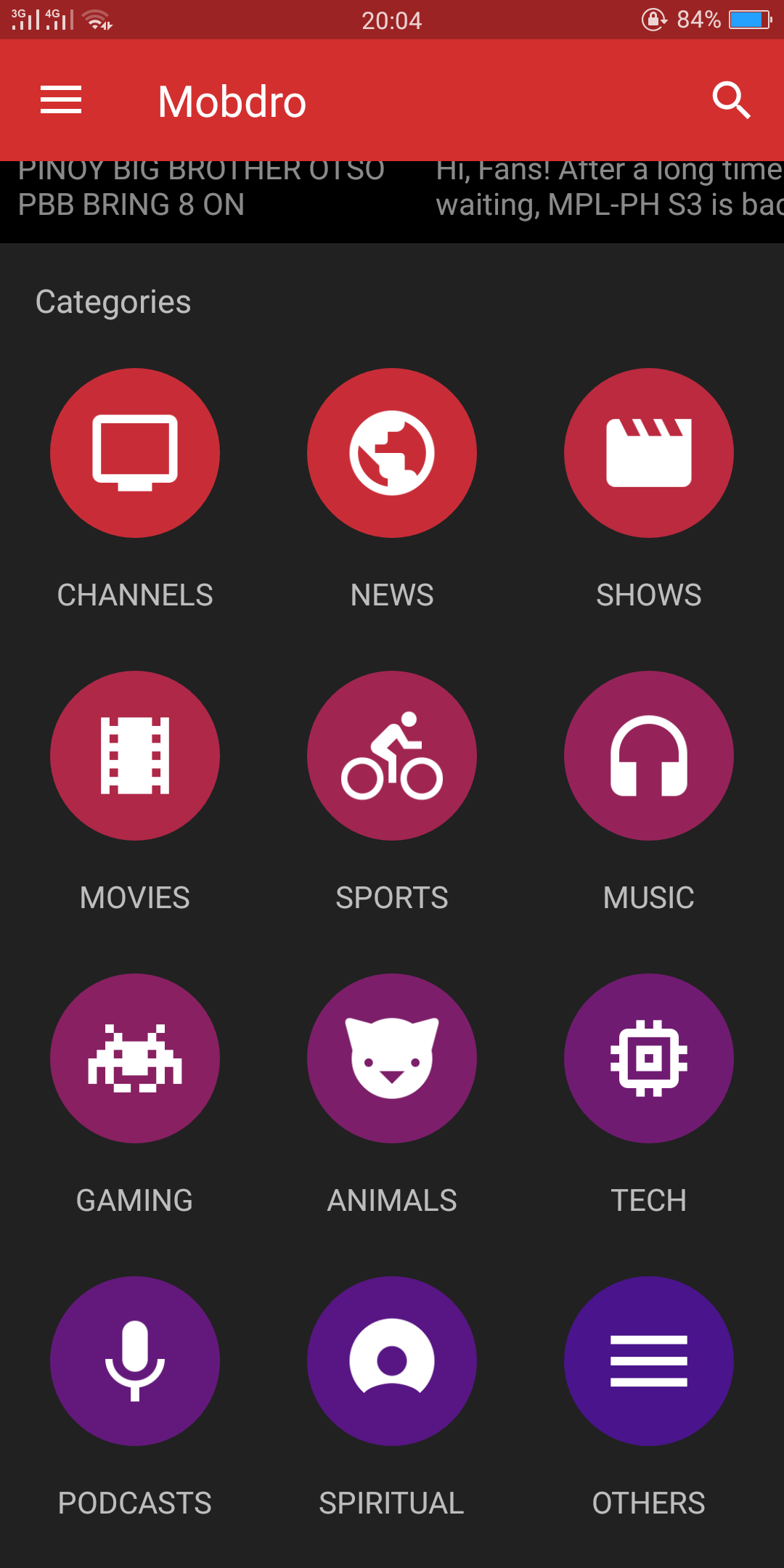Tap the Tech category

click(649, 1058)
